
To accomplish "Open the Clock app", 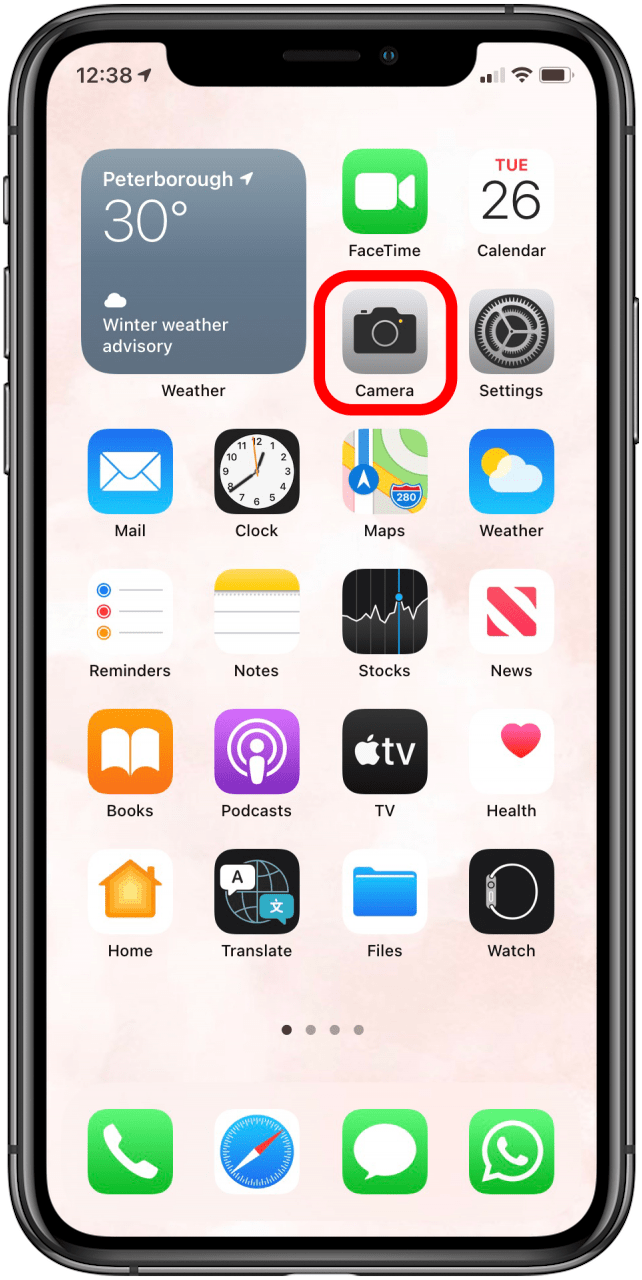I will coord(257,472).
